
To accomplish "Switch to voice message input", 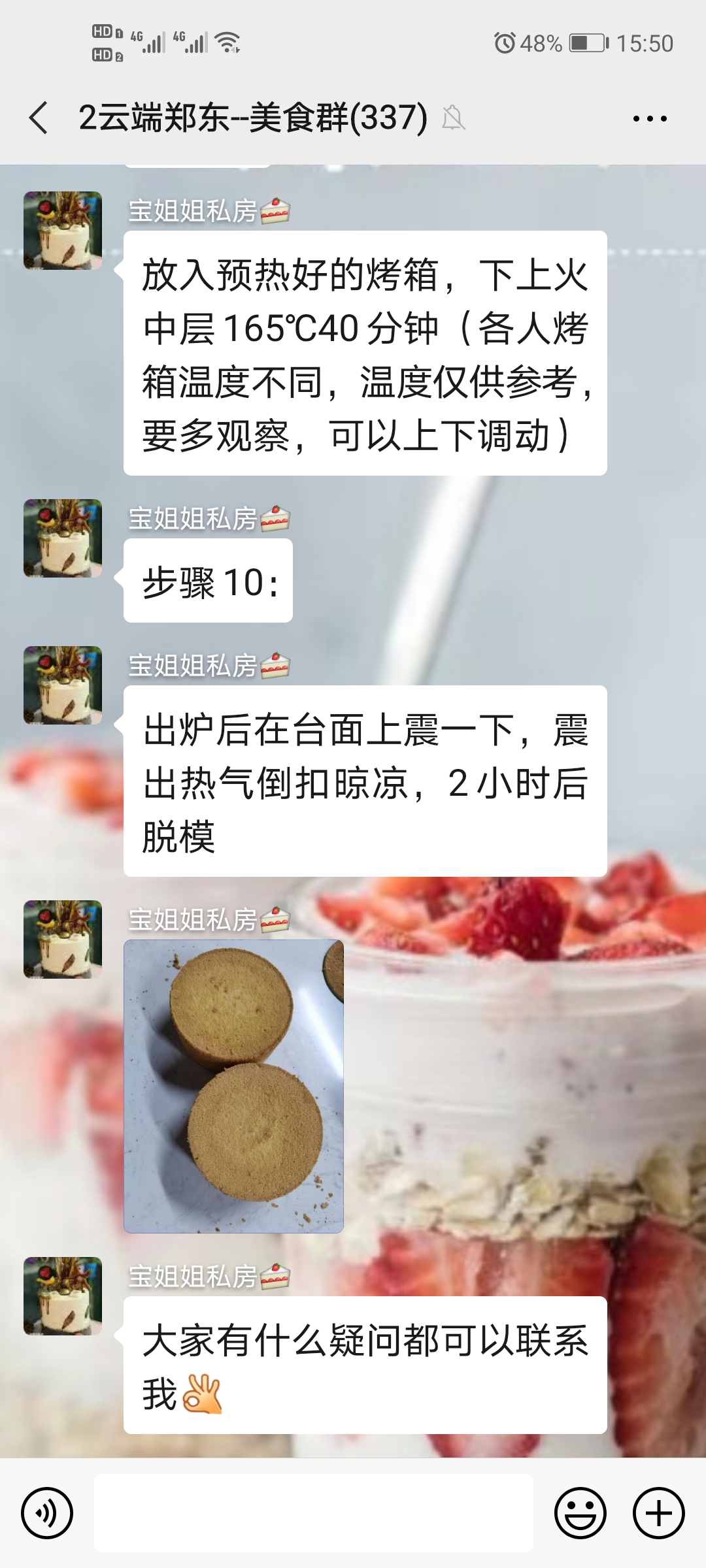I will coord(46,1513).
